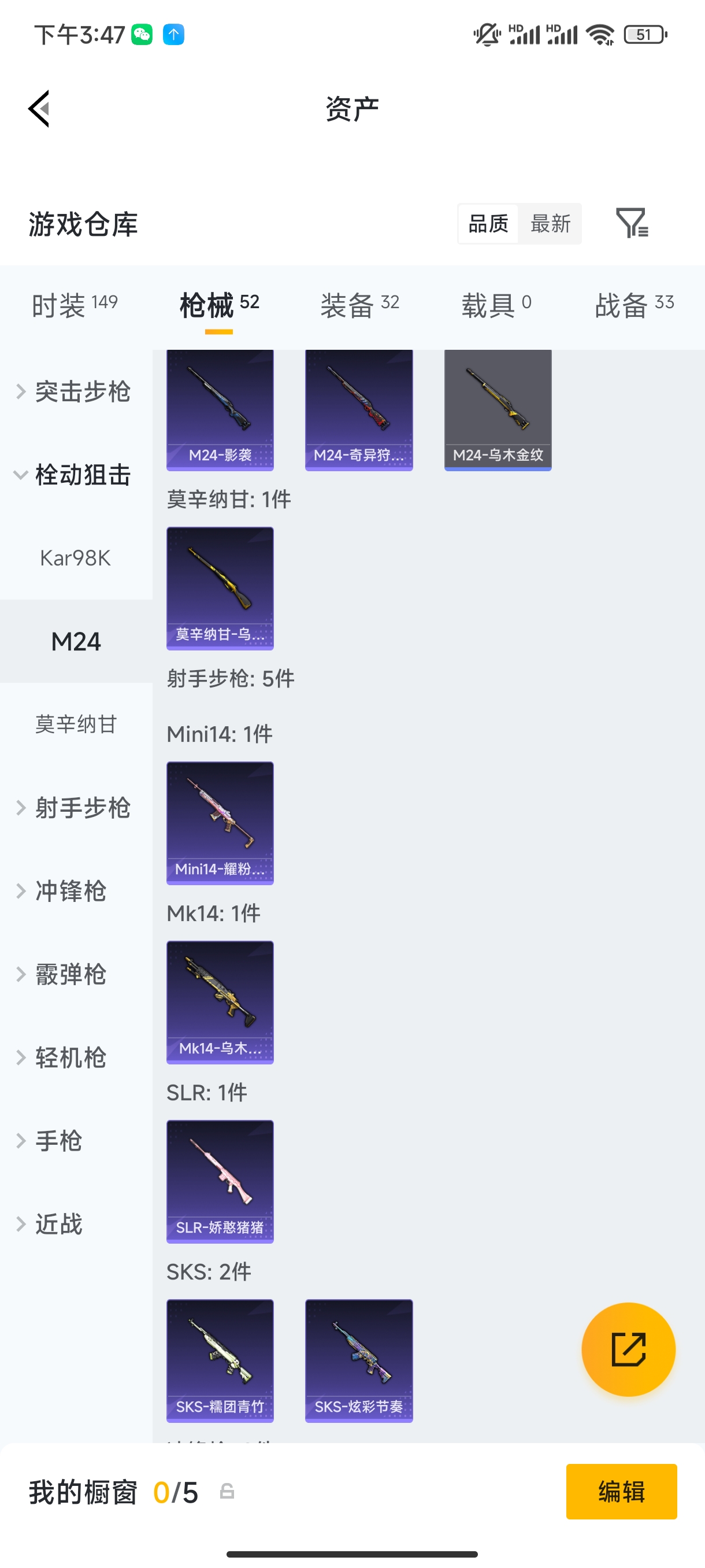Tap the showcase counter 0/5
The image size is (705, 1568).
coord(176,1491)
